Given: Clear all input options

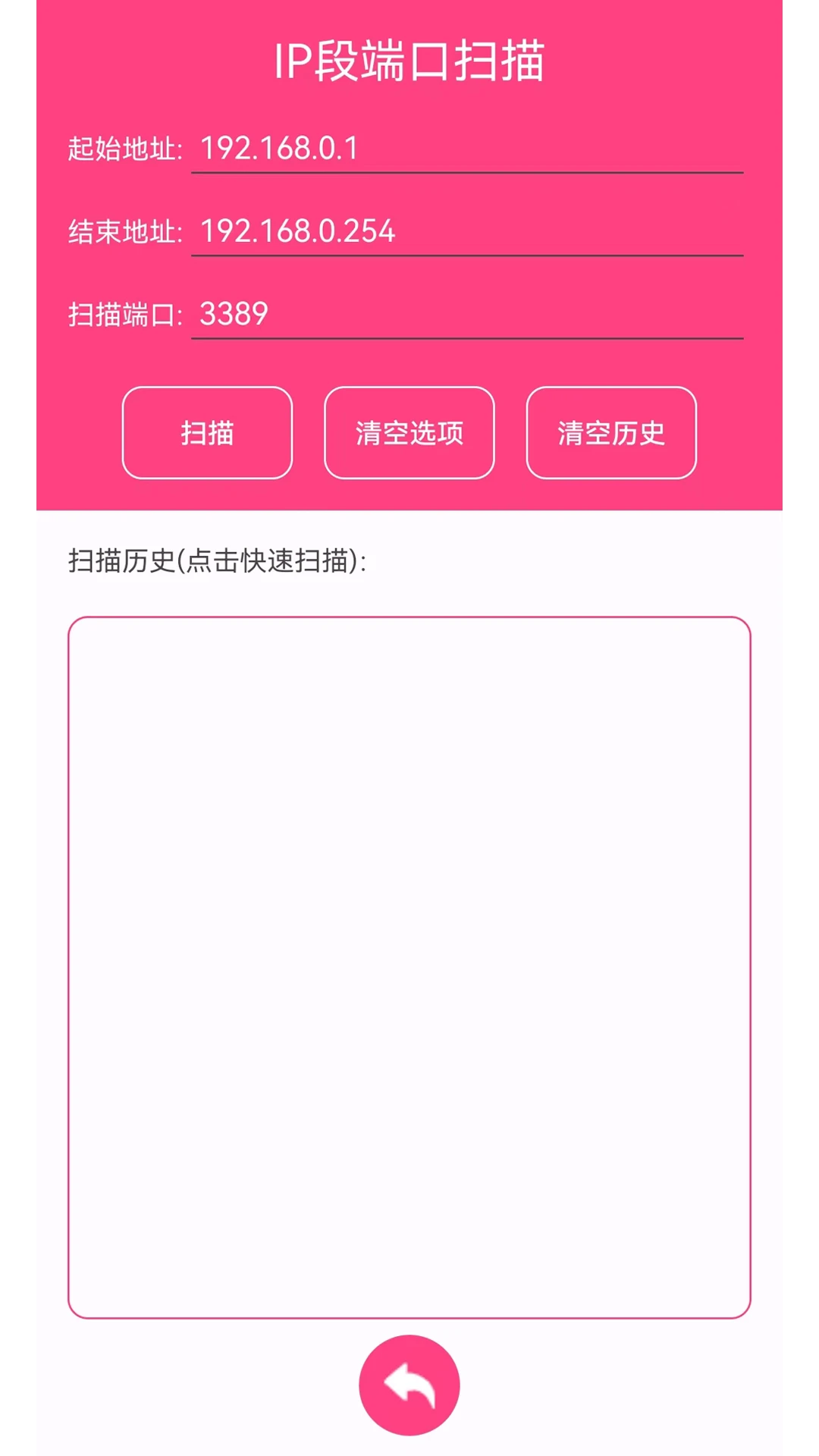Looking at the screenshot, I should pyautogui.click(x=409, y=433).
